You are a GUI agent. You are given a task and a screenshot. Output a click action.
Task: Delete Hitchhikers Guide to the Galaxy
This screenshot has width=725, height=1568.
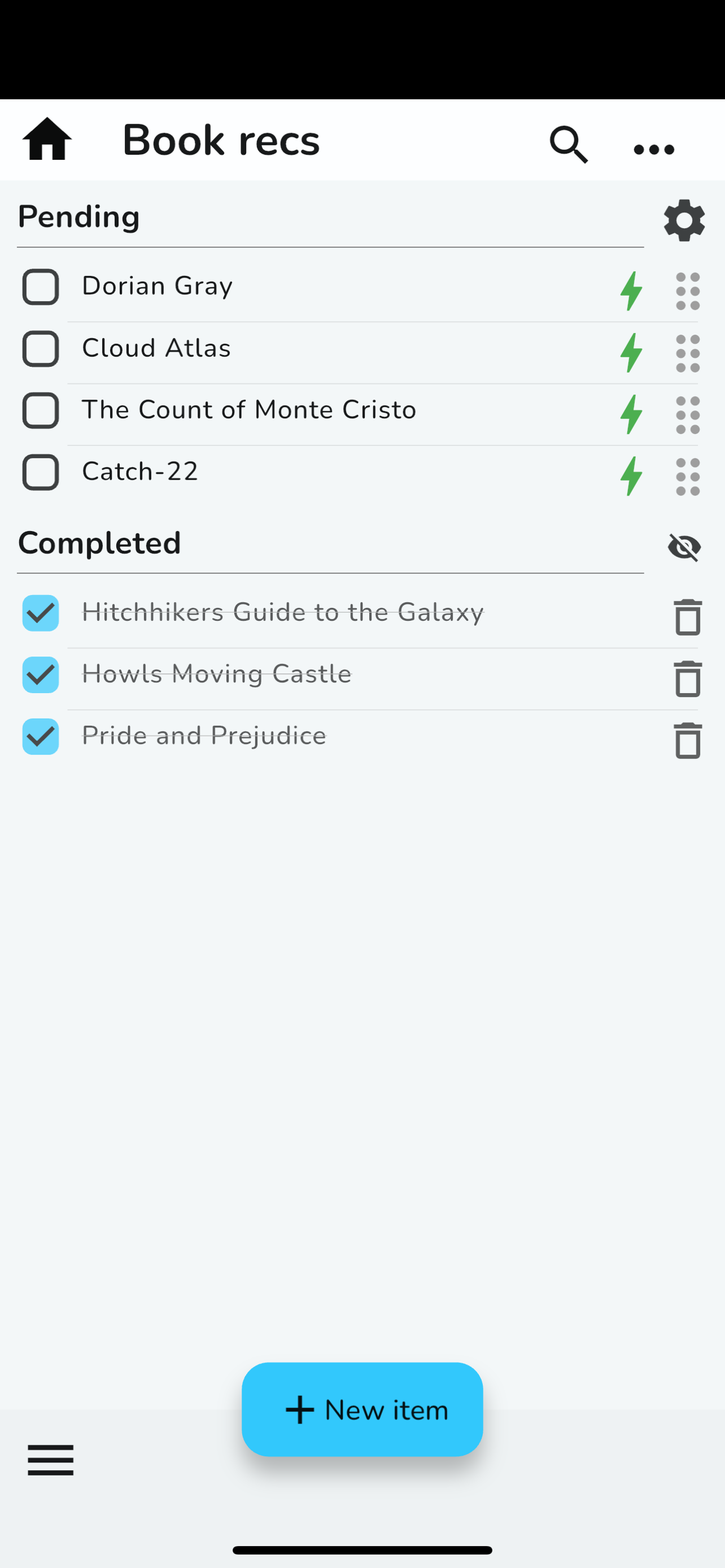click(687, 616)
